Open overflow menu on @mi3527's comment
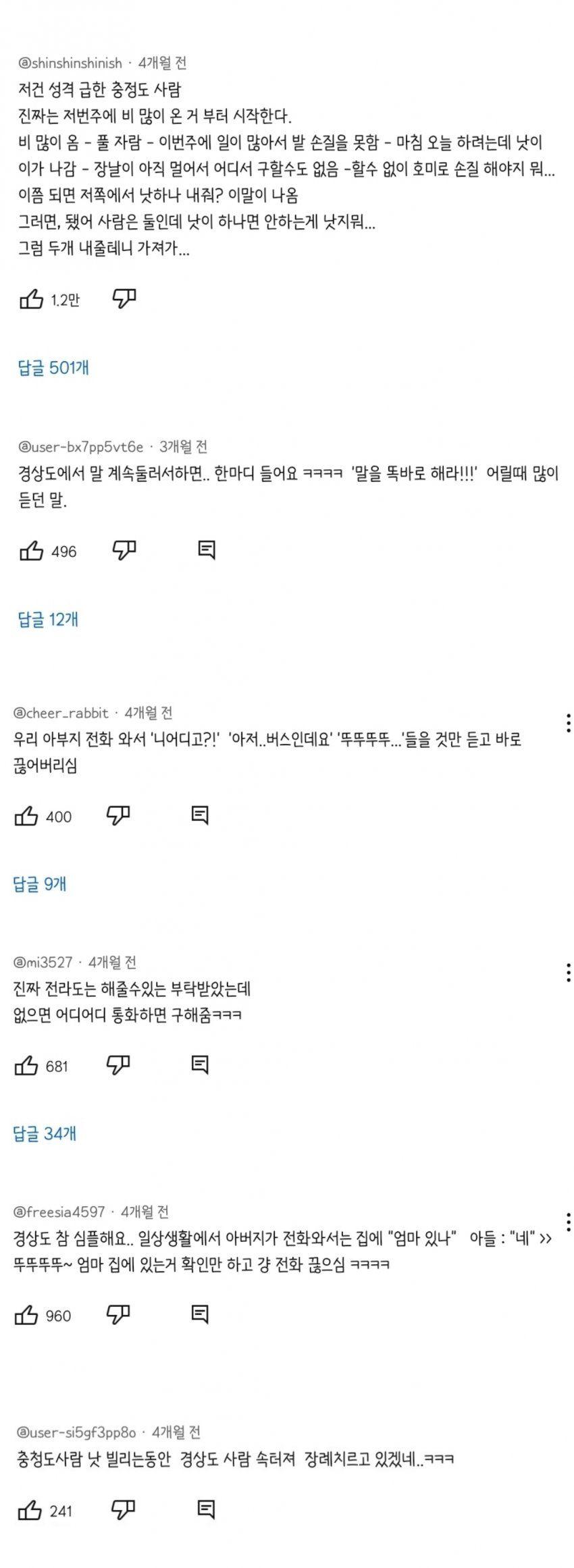The image size is (574, 1568). (569, 972)
